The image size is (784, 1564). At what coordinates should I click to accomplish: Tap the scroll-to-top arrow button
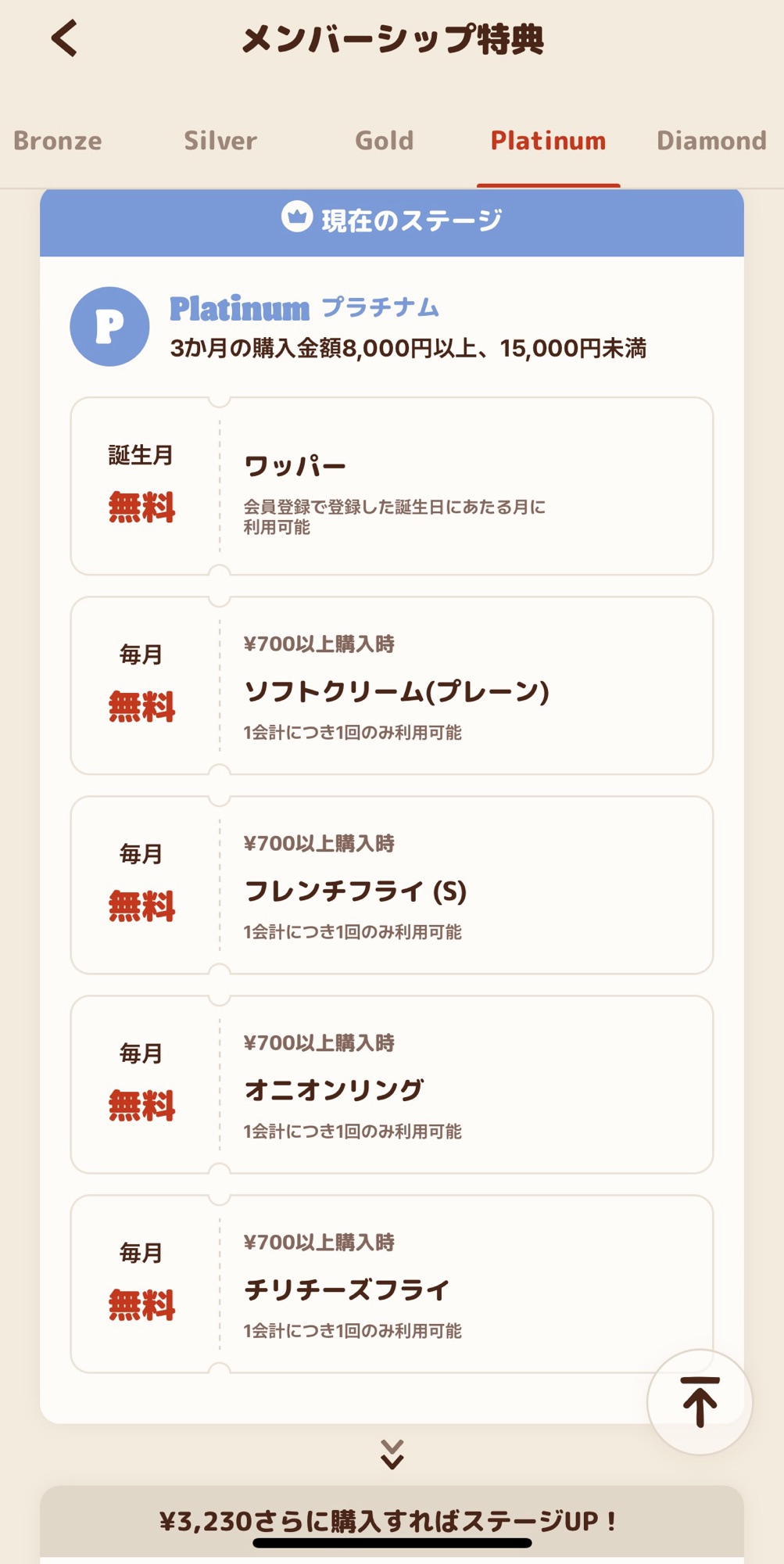tap(700, 1402)
